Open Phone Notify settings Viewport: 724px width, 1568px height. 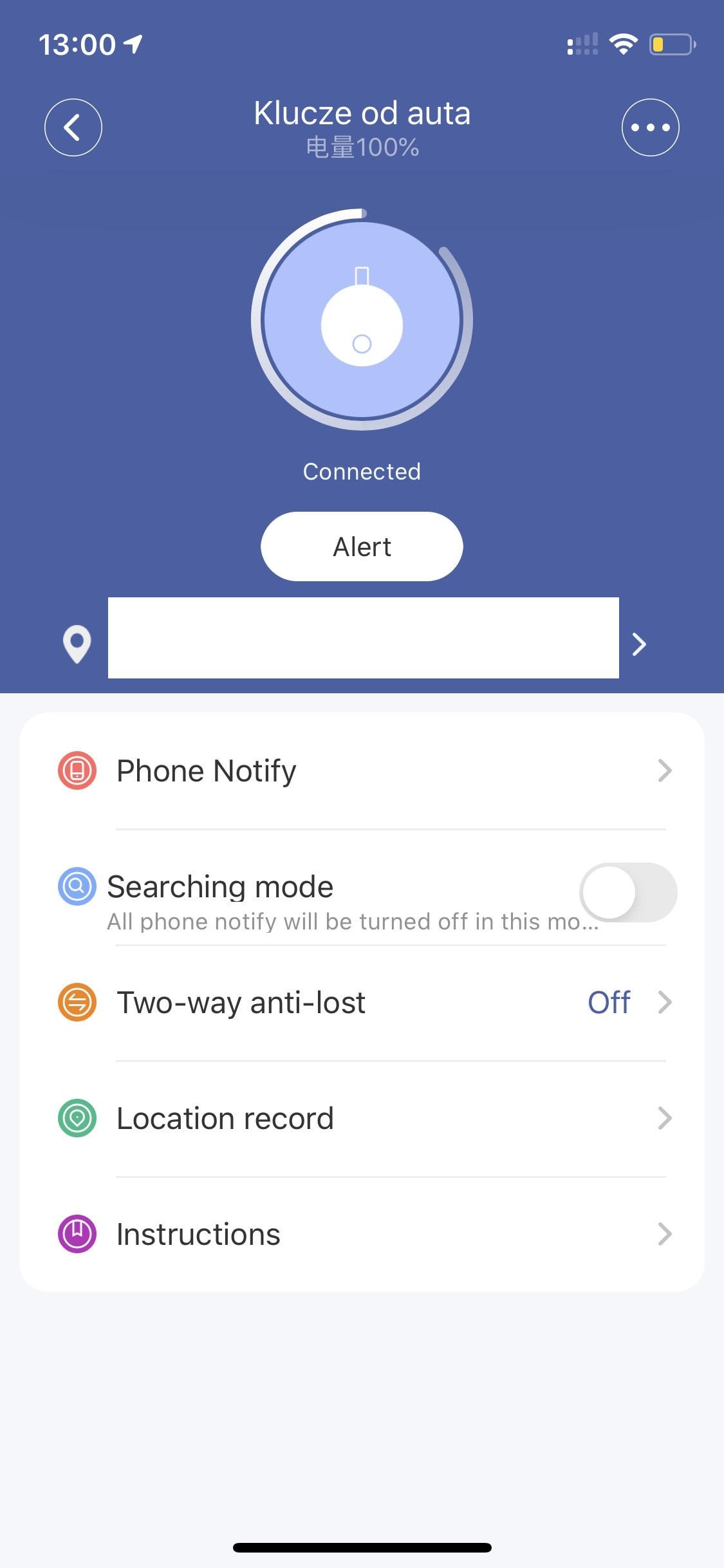tap(362, 770)
